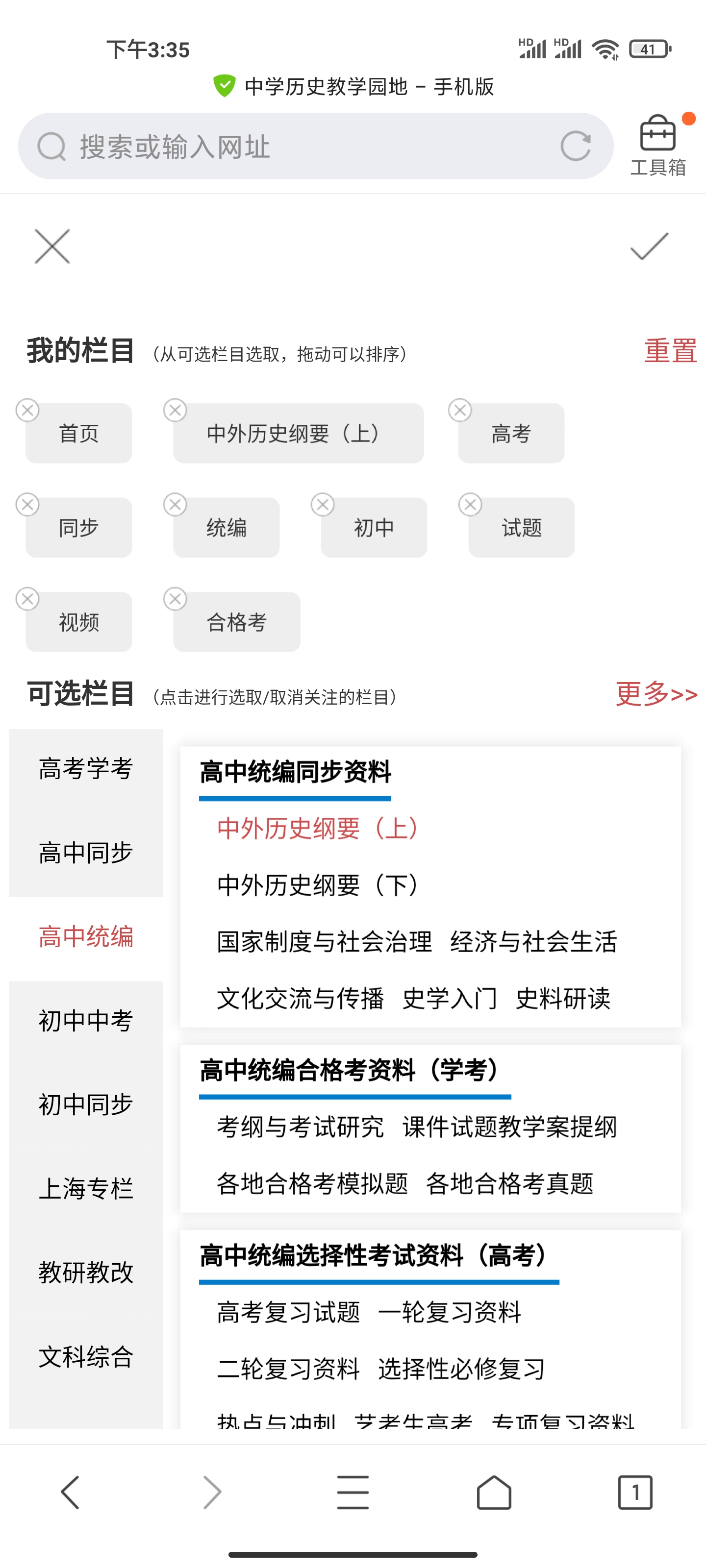
Task: Switch to 初中中考 category
Action: point(86,1021)
